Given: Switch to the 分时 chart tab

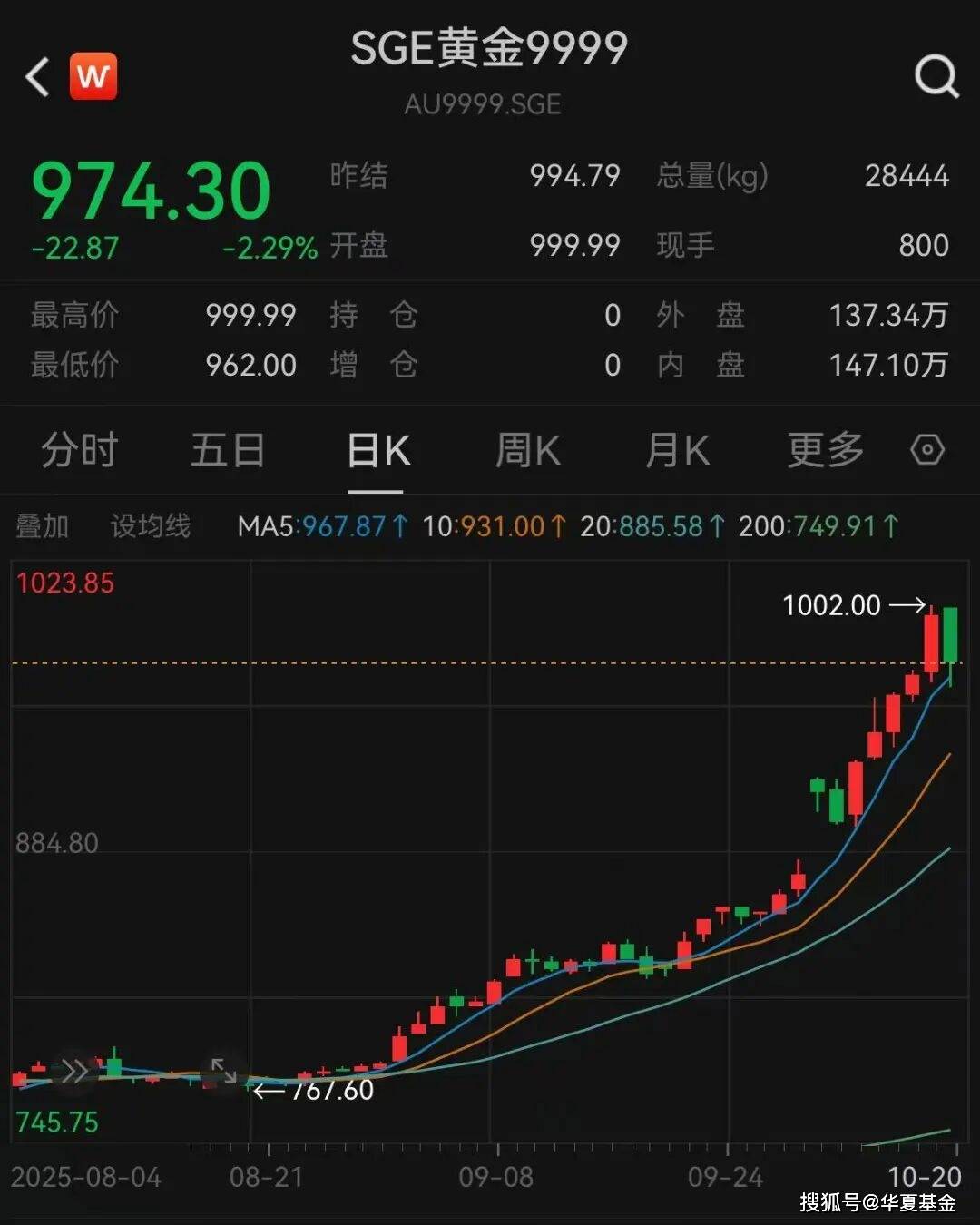Looking at the screenshot, I should [x=79, y=450].
